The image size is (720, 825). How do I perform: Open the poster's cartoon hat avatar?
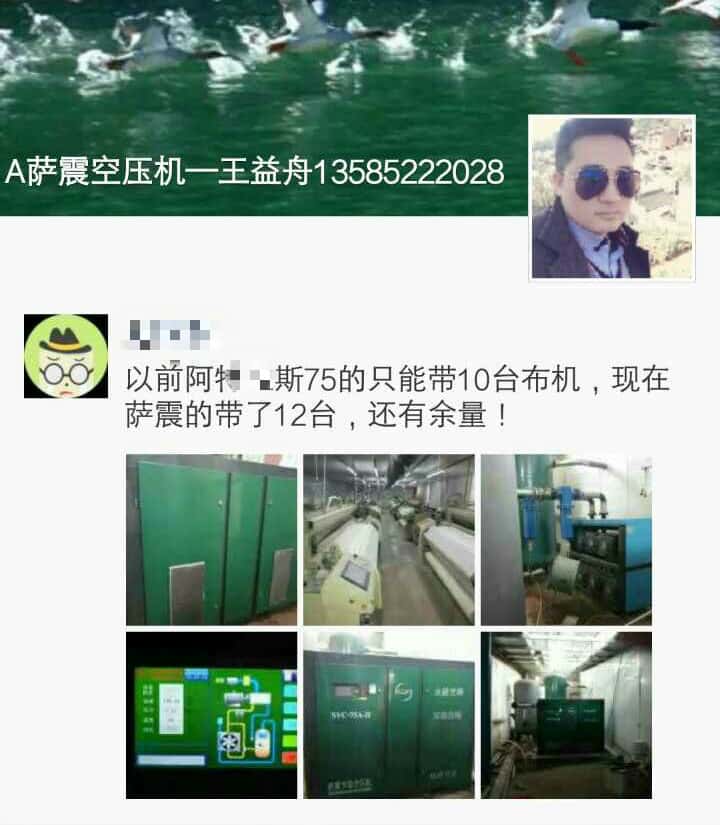coord(66,356)
